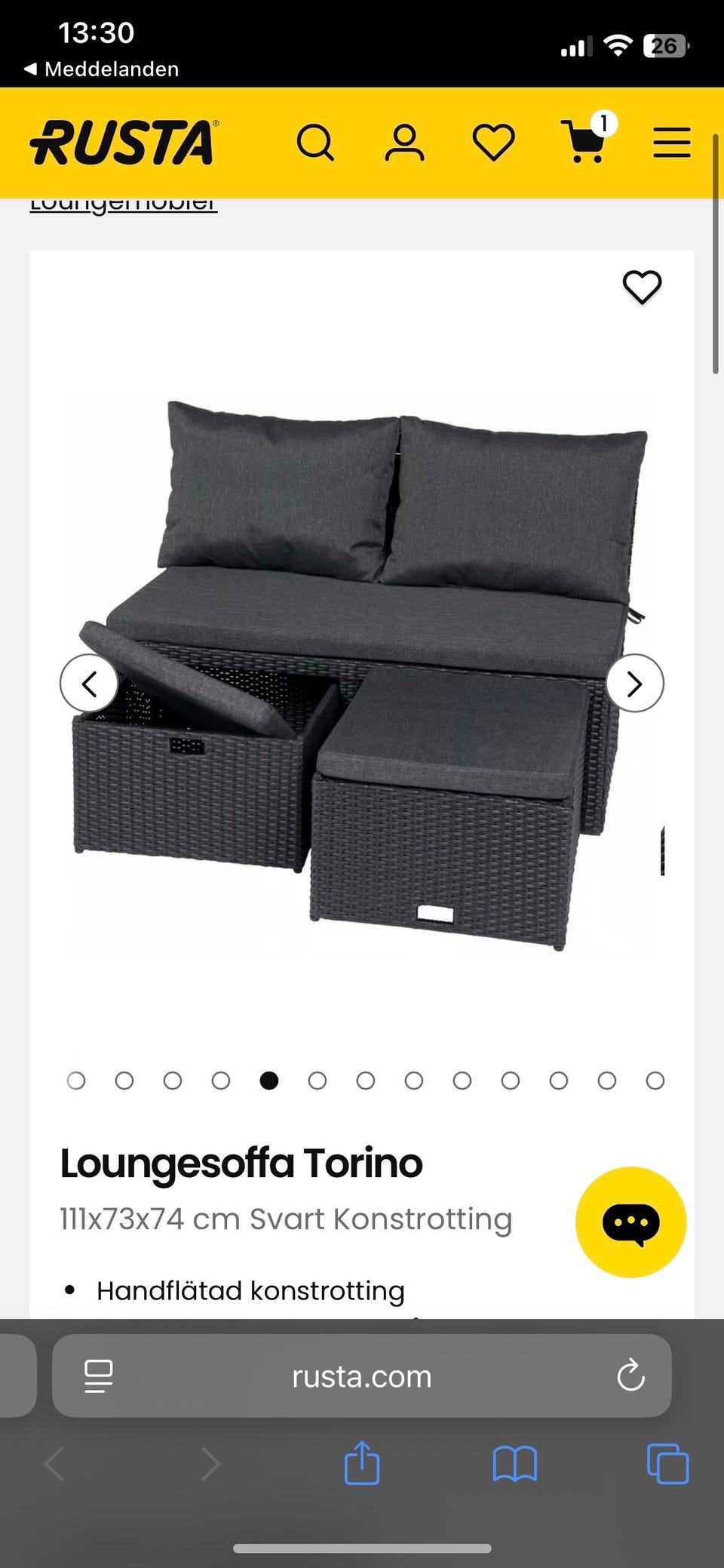Open the account profile icon
Viewport: 724px width, 1568px height.
click(x=404, y=143)
